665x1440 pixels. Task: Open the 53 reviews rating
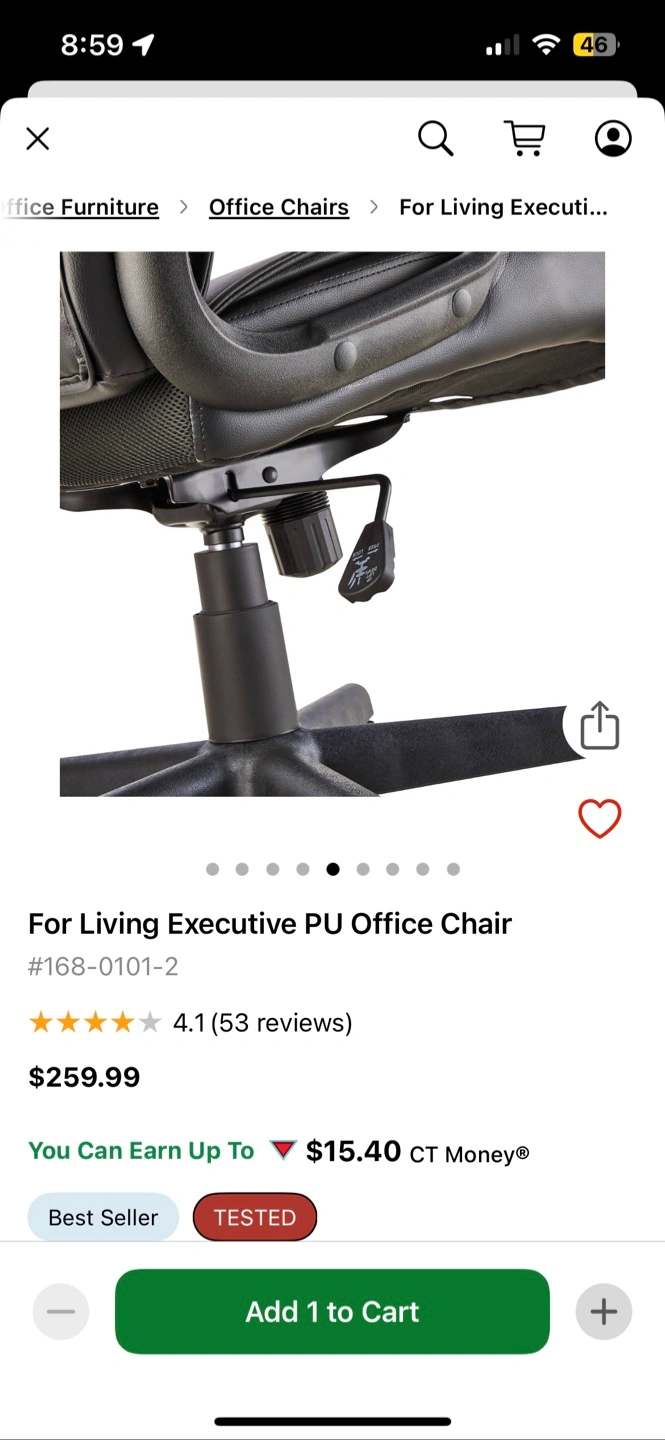click(262, 1022)
